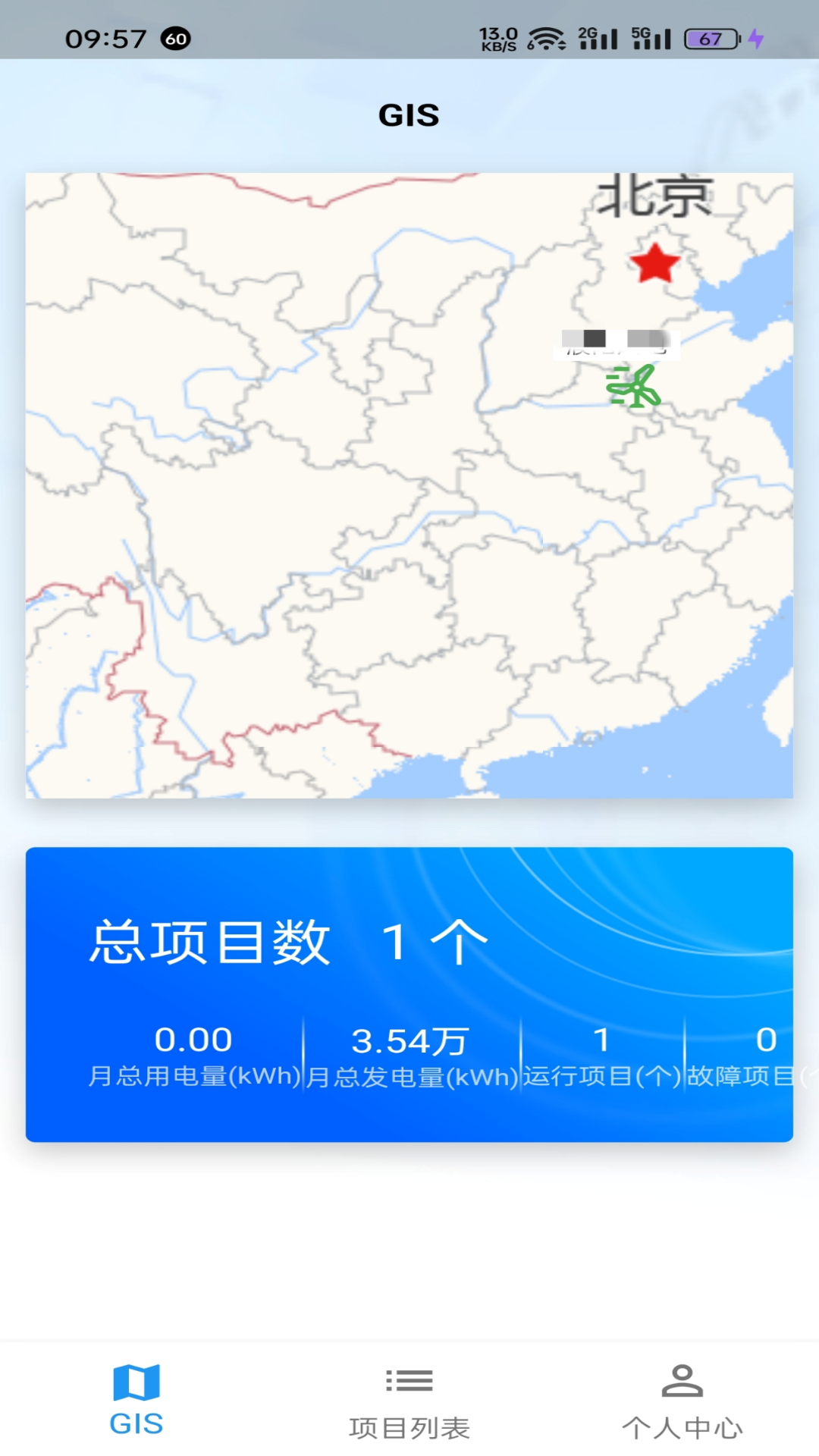Open the 个人中心 tab

[682, 1401]
